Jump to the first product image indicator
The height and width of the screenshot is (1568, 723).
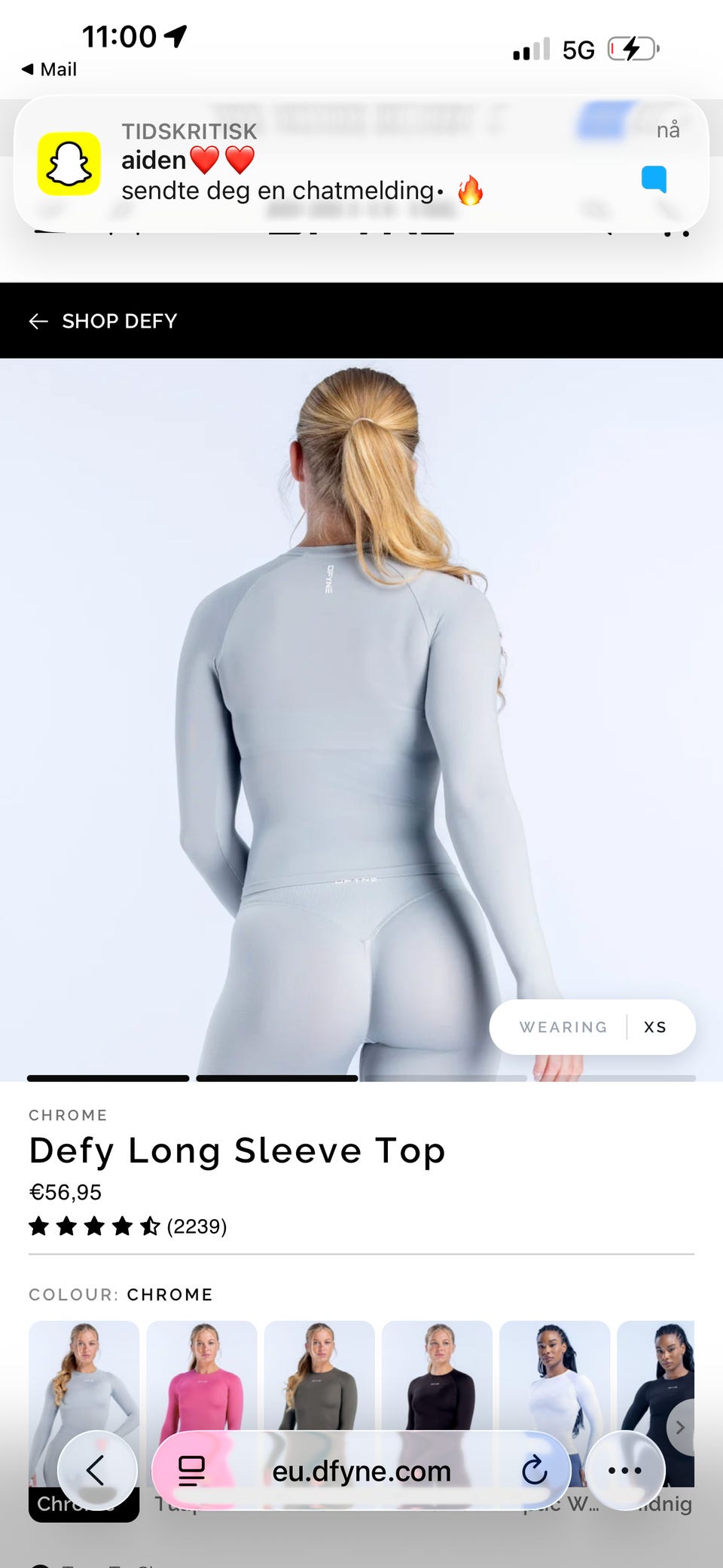point(108,1078)
